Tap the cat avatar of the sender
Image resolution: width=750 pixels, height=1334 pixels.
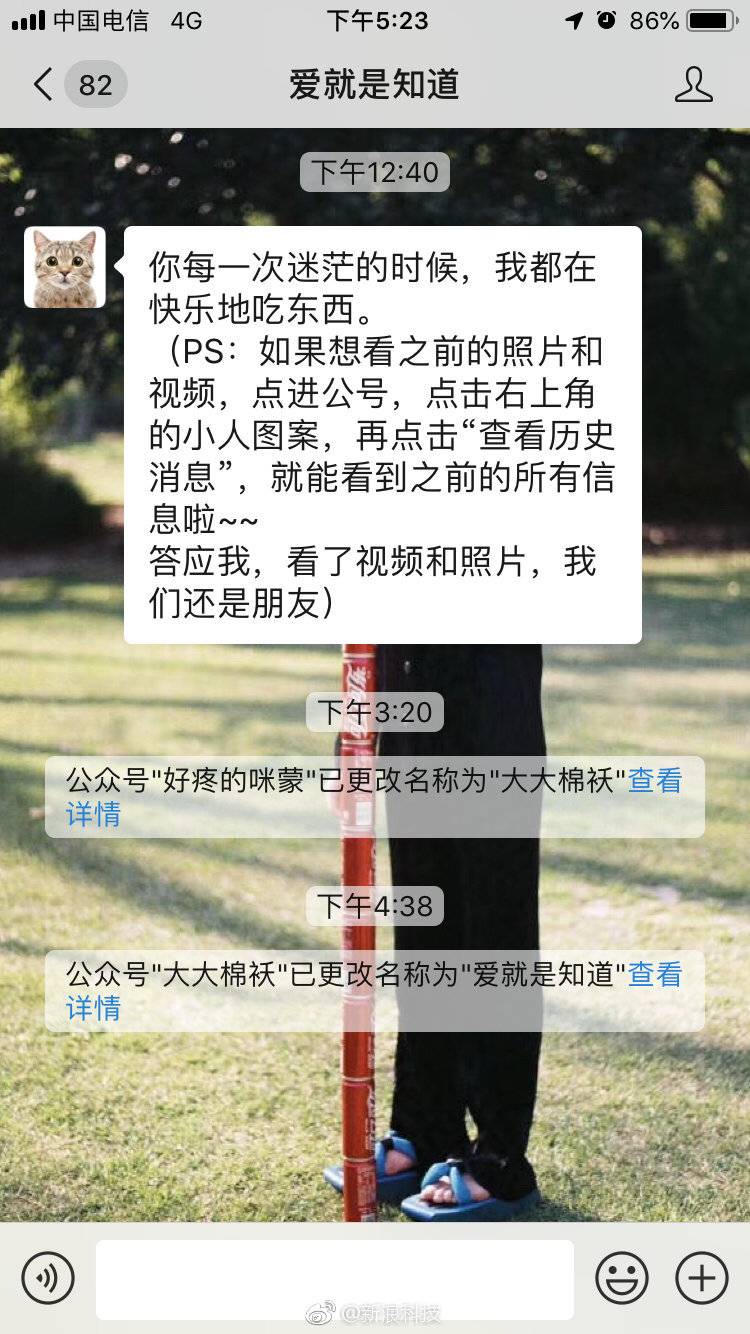pyautogui.click(x=65, y=267)
